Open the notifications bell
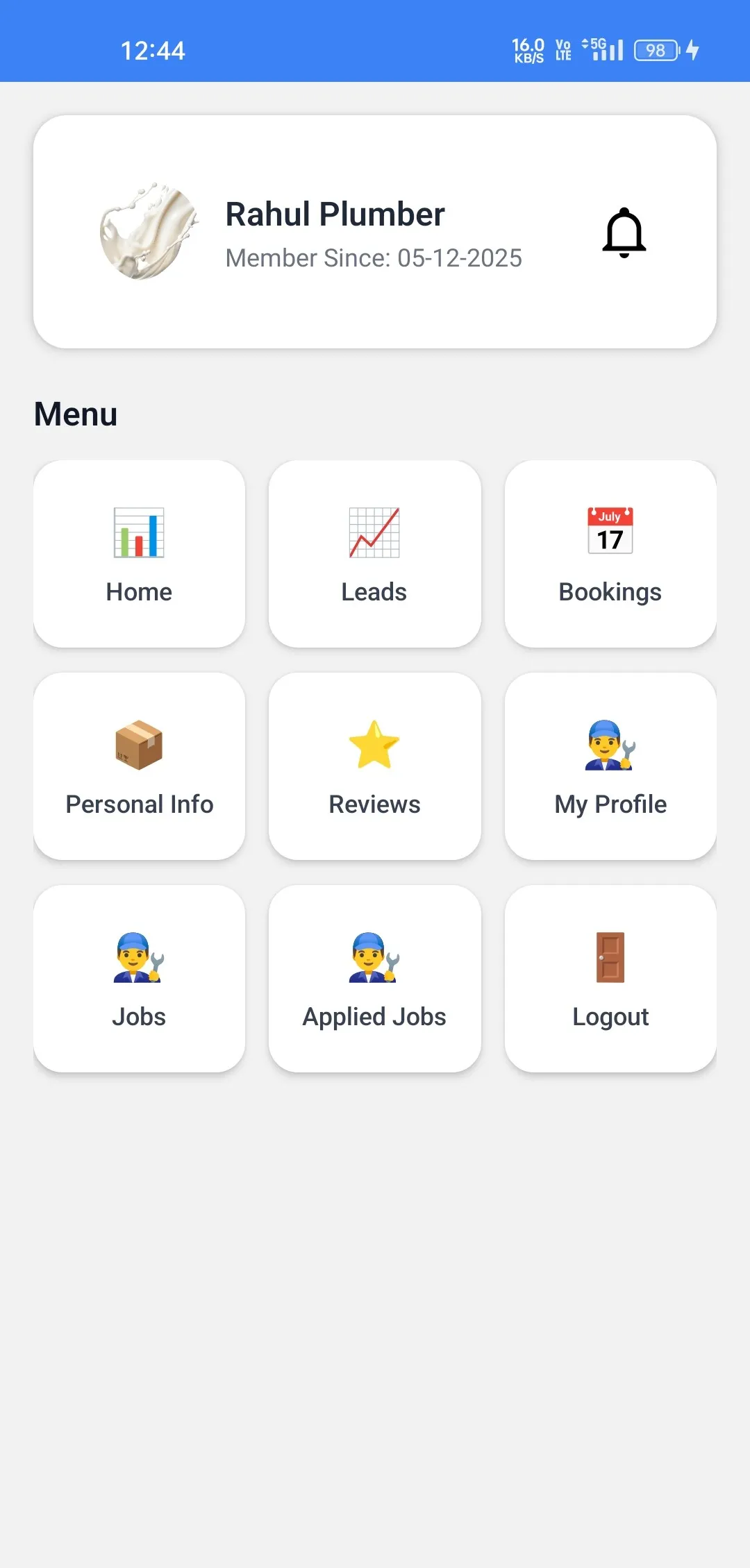750x1568 pixels. pos(624,233)
